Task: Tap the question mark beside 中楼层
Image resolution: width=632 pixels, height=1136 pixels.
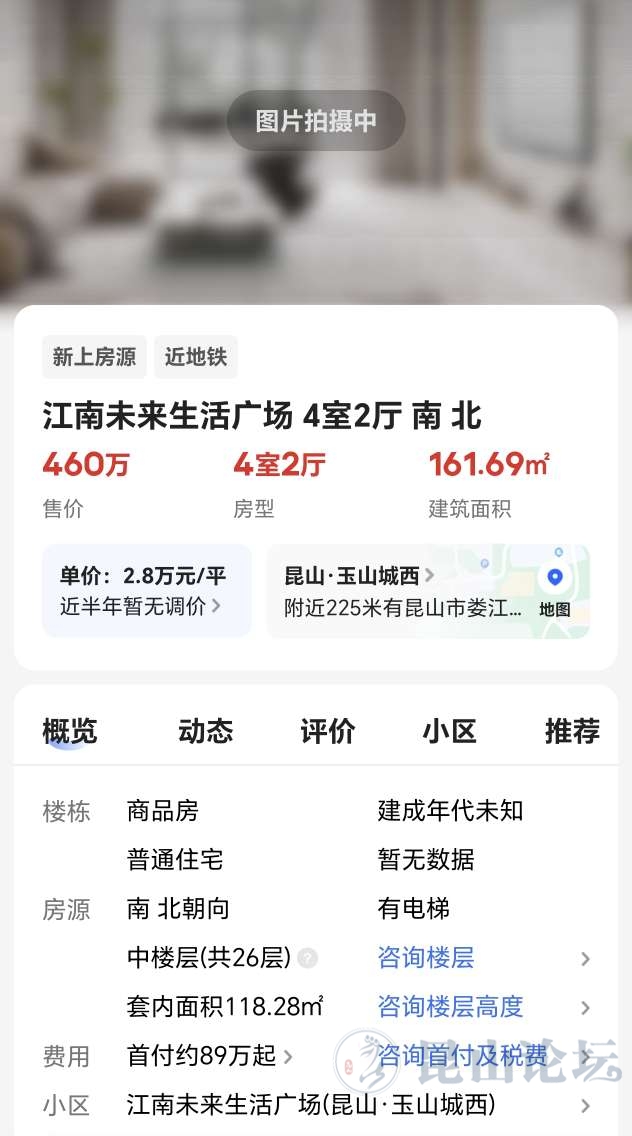Action: 308,958
